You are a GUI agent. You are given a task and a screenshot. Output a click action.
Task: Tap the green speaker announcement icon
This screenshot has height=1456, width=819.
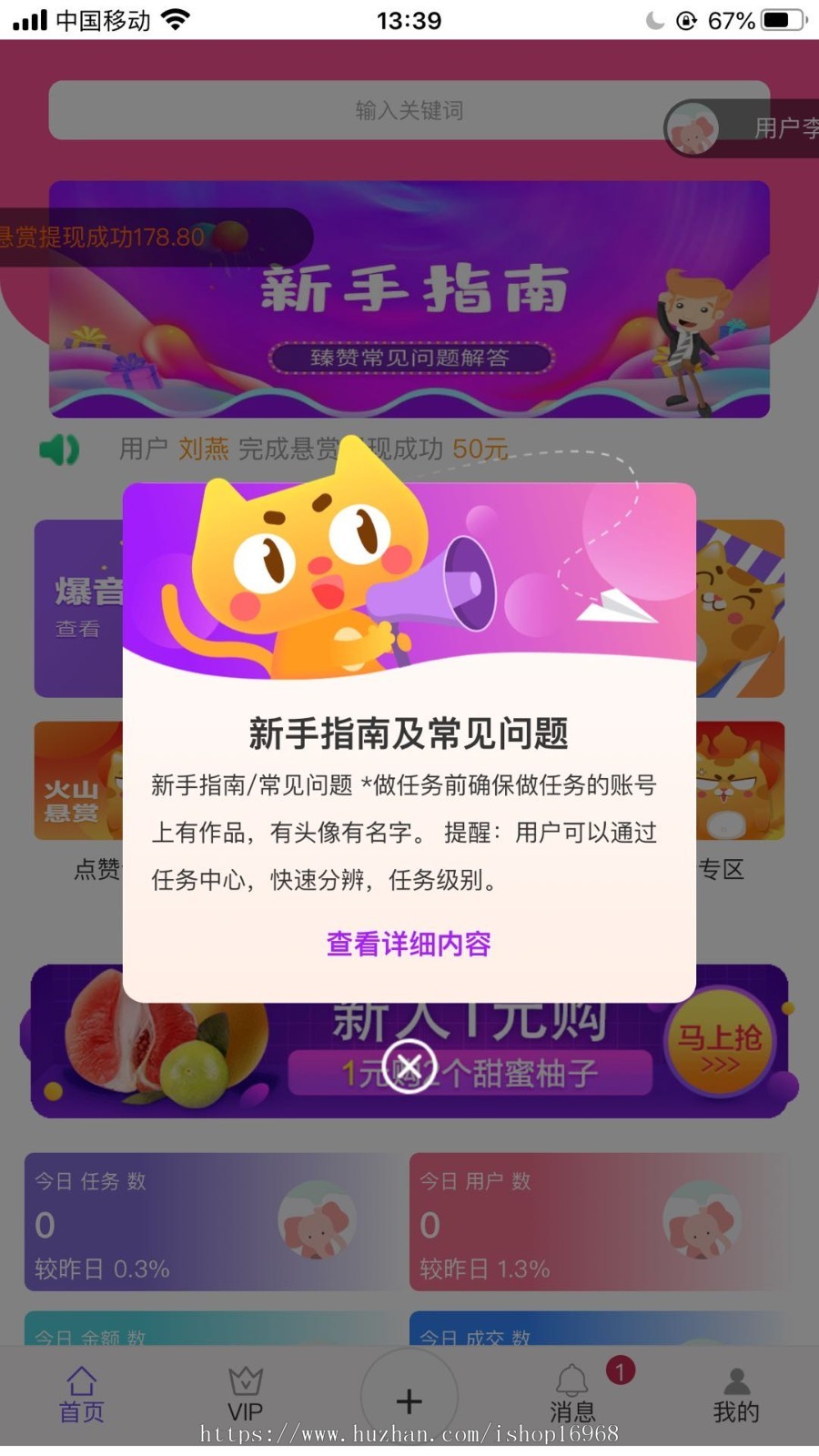click(58, 450)
